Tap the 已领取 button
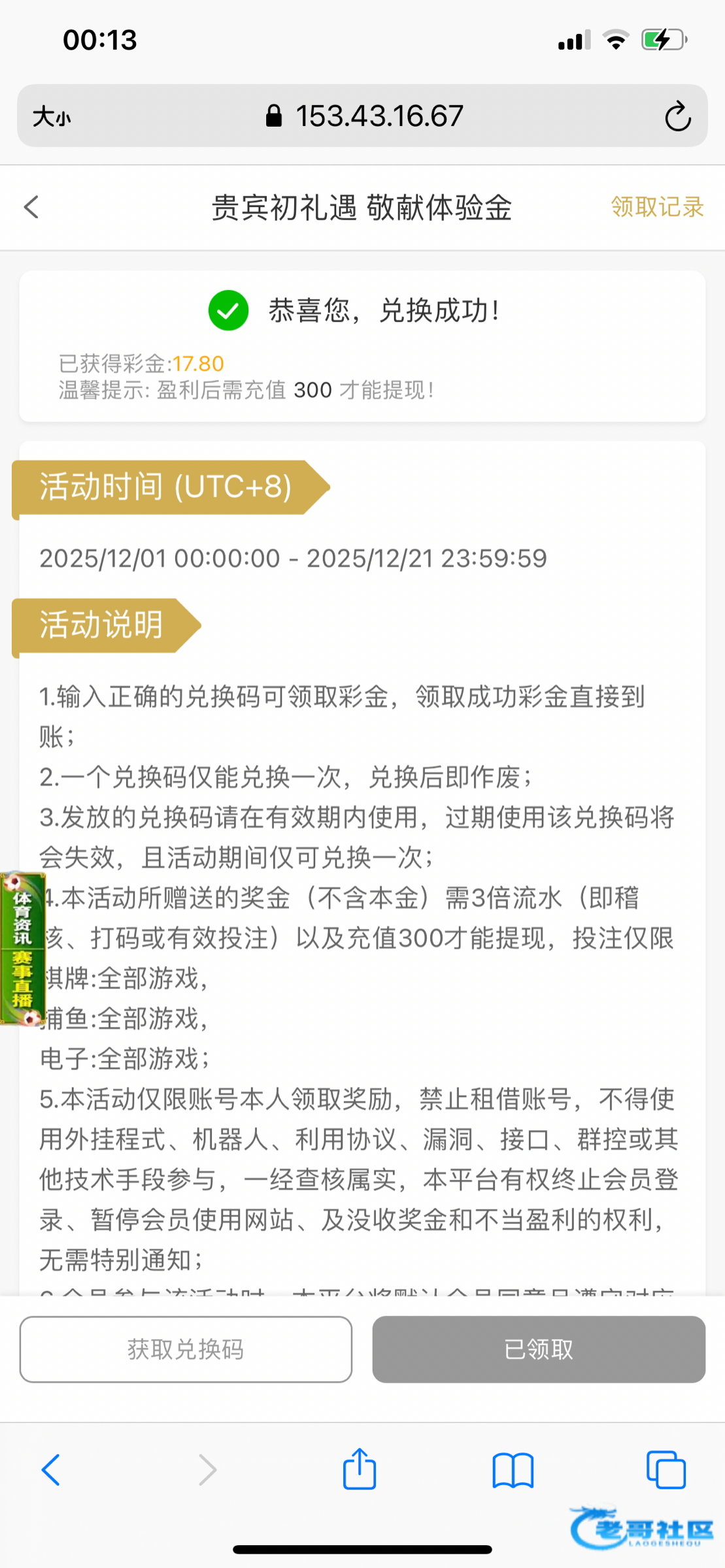 click(539, 1349)
